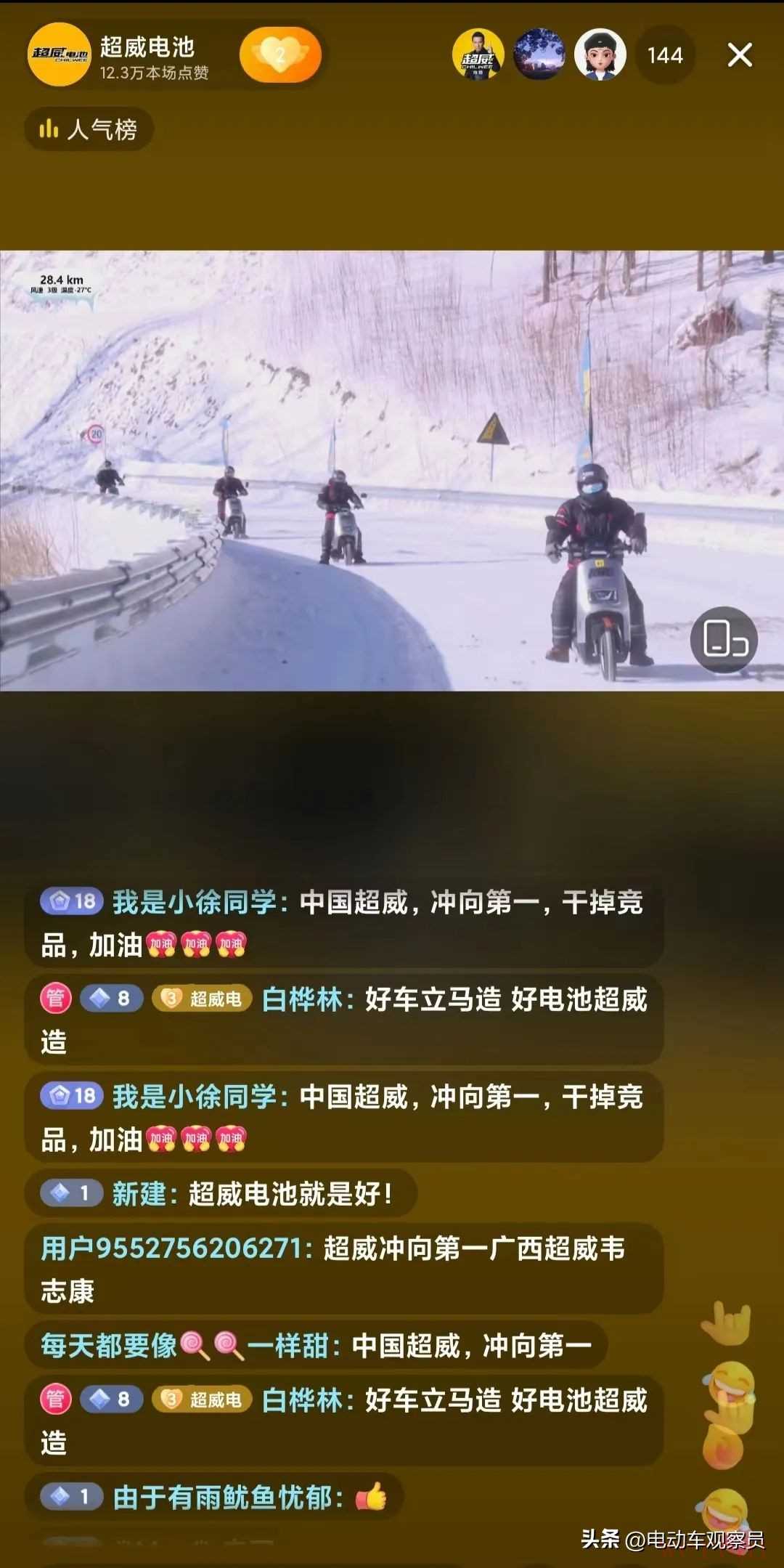The image size is (784, 1568).
Task: Close the live stream
Action: [740, 55]
